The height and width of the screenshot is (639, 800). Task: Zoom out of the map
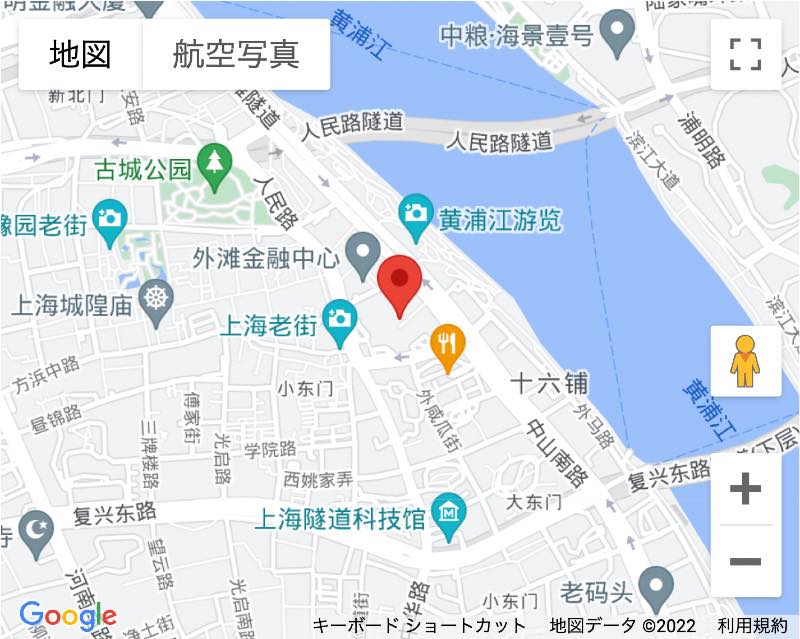pos(745,561)
